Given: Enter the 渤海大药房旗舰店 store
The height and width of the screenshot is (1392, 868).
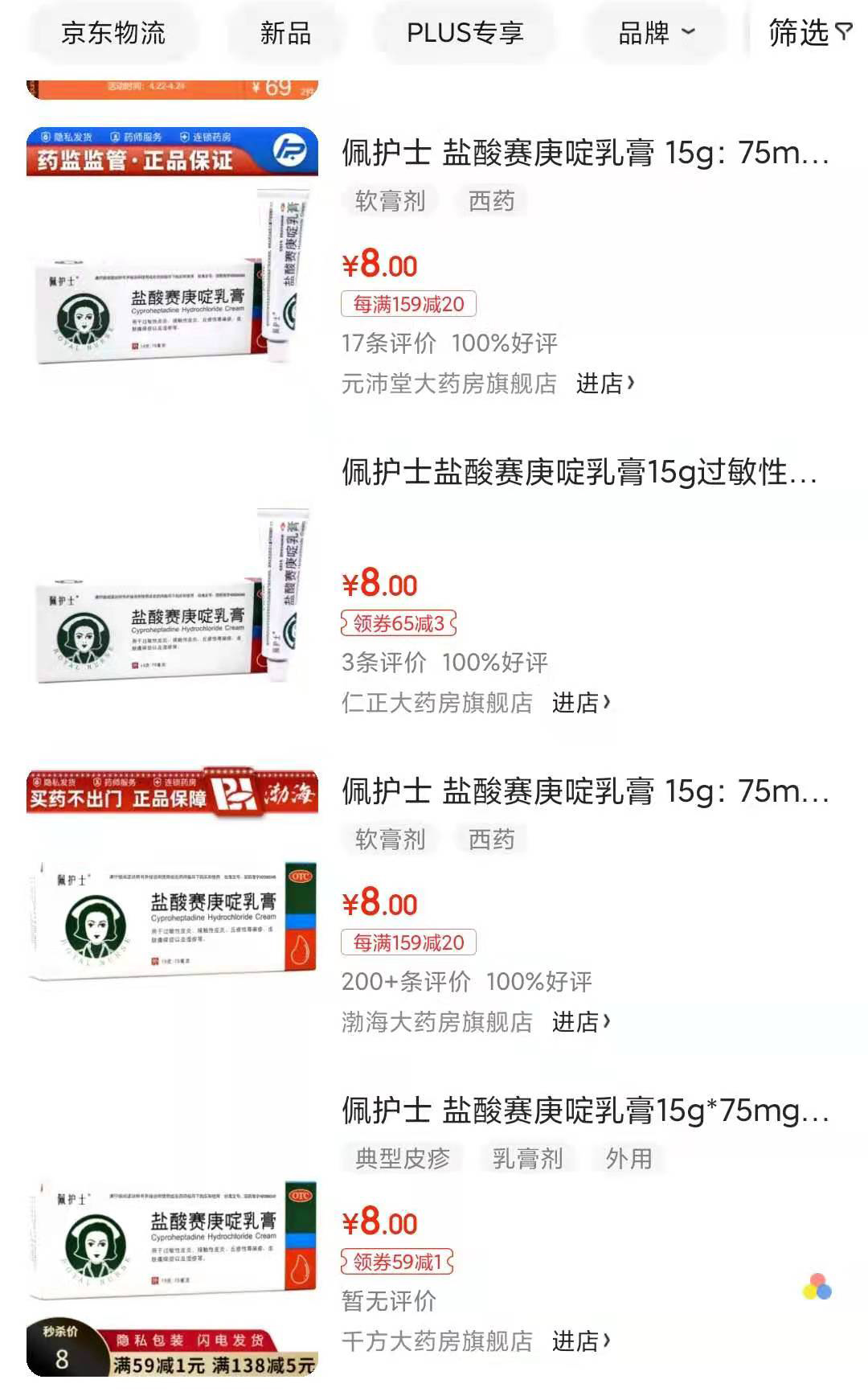Looking at the screenshot, I should tap(580, 1022).
